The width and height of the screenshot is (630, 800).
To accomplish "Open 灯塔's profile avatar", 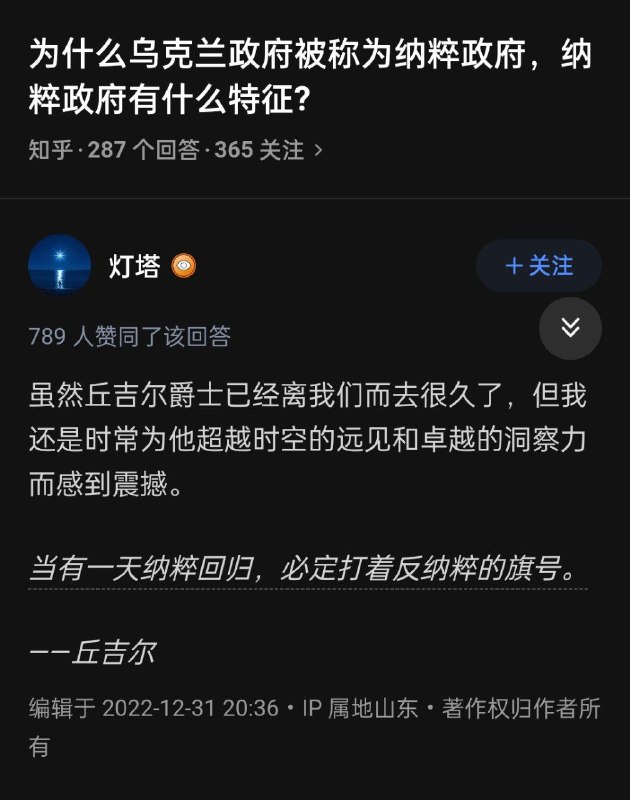I will point(59,266).
